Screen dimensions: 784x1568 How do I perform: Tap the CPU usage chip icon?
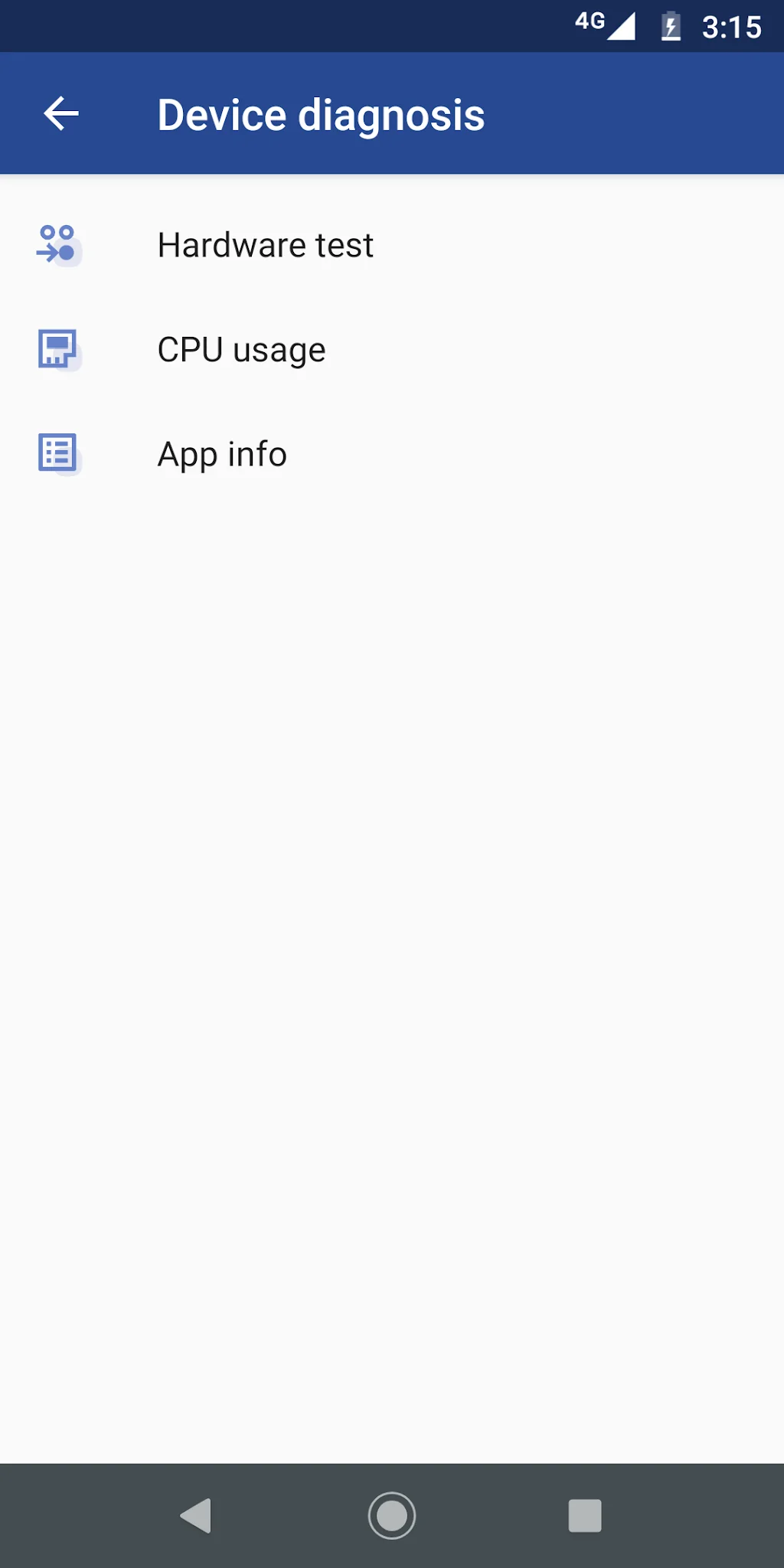coord(58,349)
